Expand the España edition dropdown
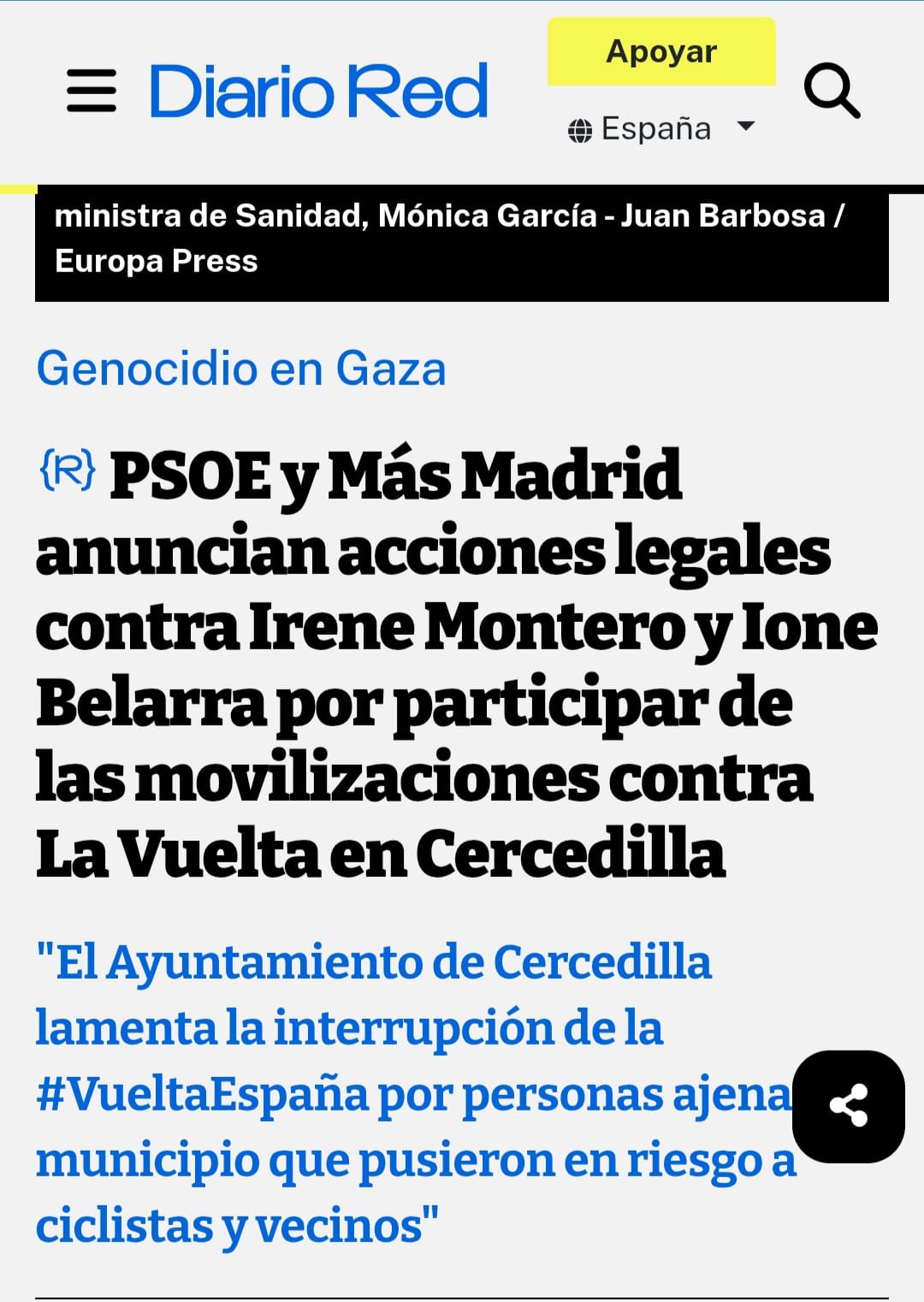 tap(661, 129)
